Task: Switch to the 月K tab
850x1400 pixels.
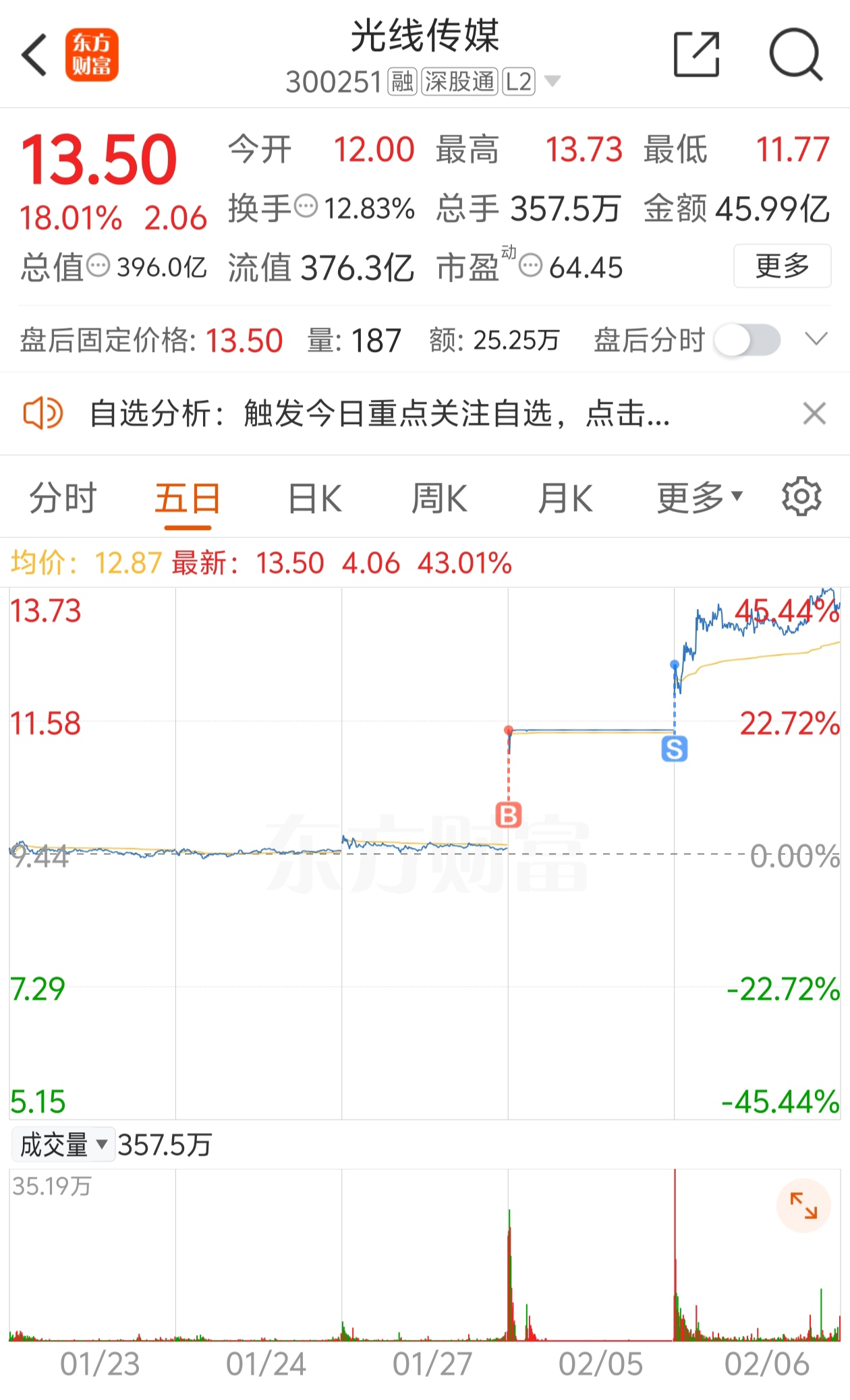Action: click(x=565, y=499)
